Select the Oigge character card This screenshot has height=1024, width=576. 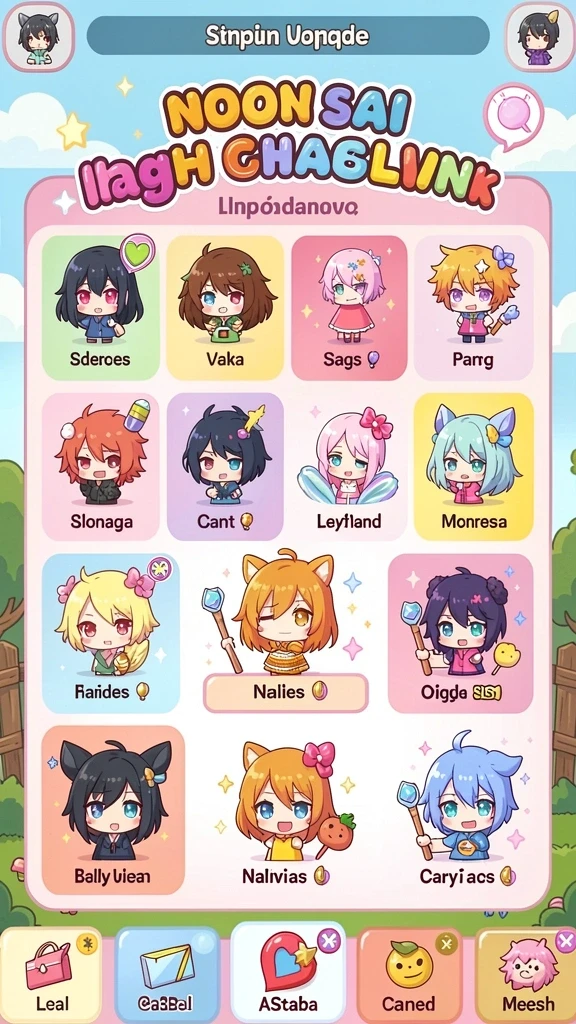460,633
